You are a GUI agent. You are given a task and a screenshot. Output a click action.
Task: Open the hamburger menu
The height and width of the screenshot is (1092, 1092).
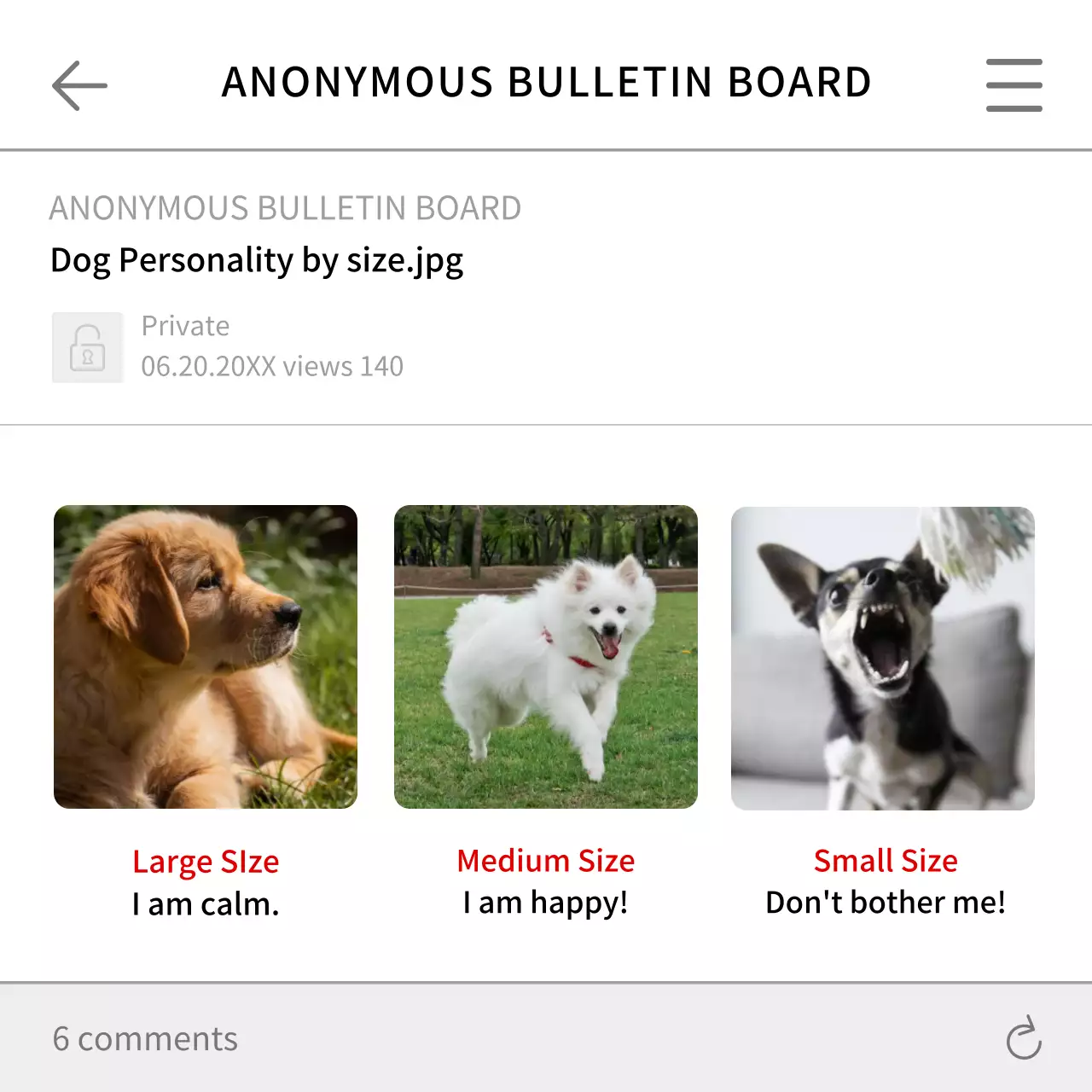tap(1014, 85)
